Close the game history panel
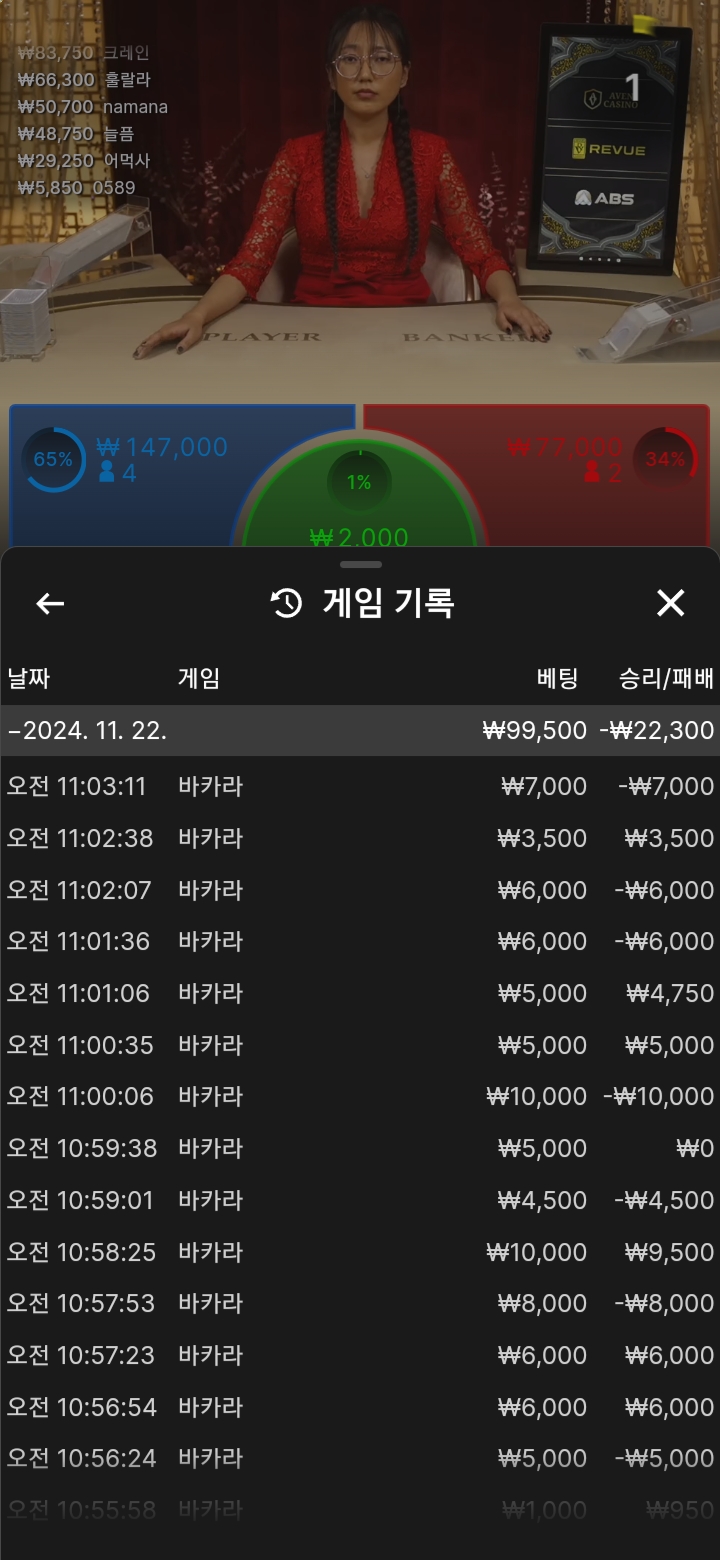The image size is (720, 1560). 670,603
